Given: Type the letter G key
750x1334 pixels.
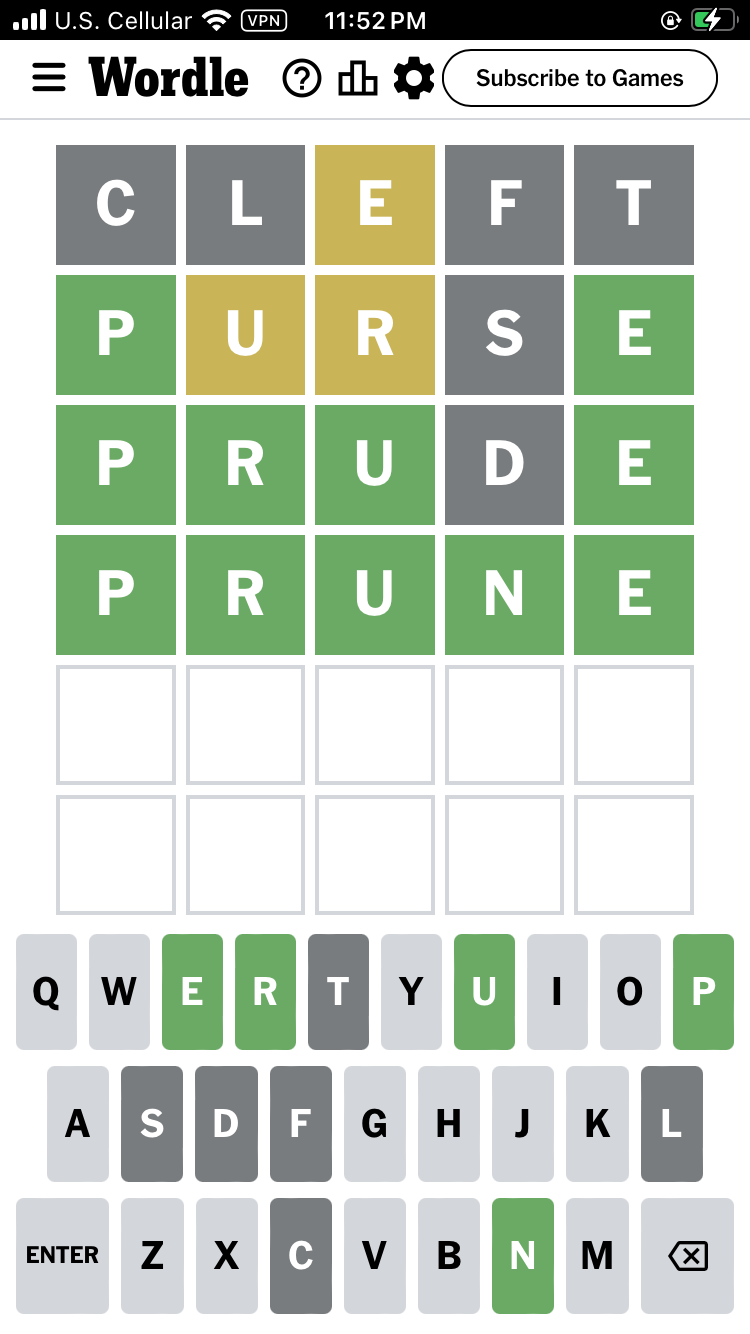Looking at the screenshot, I should pyautogui.click(x=374, y=1124).
